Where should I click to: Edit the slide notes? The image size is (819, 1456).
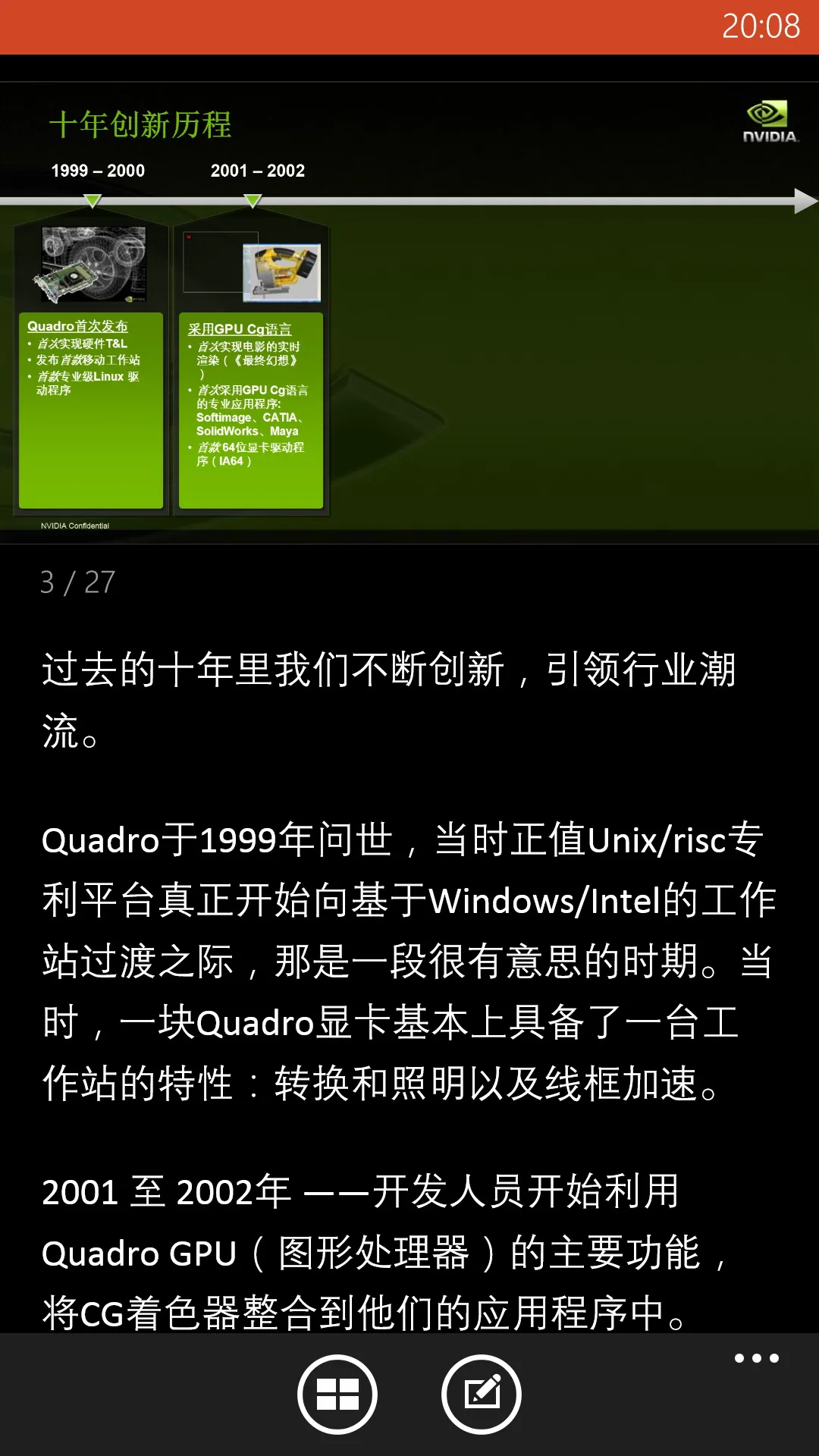click(x=481, y=1394)
